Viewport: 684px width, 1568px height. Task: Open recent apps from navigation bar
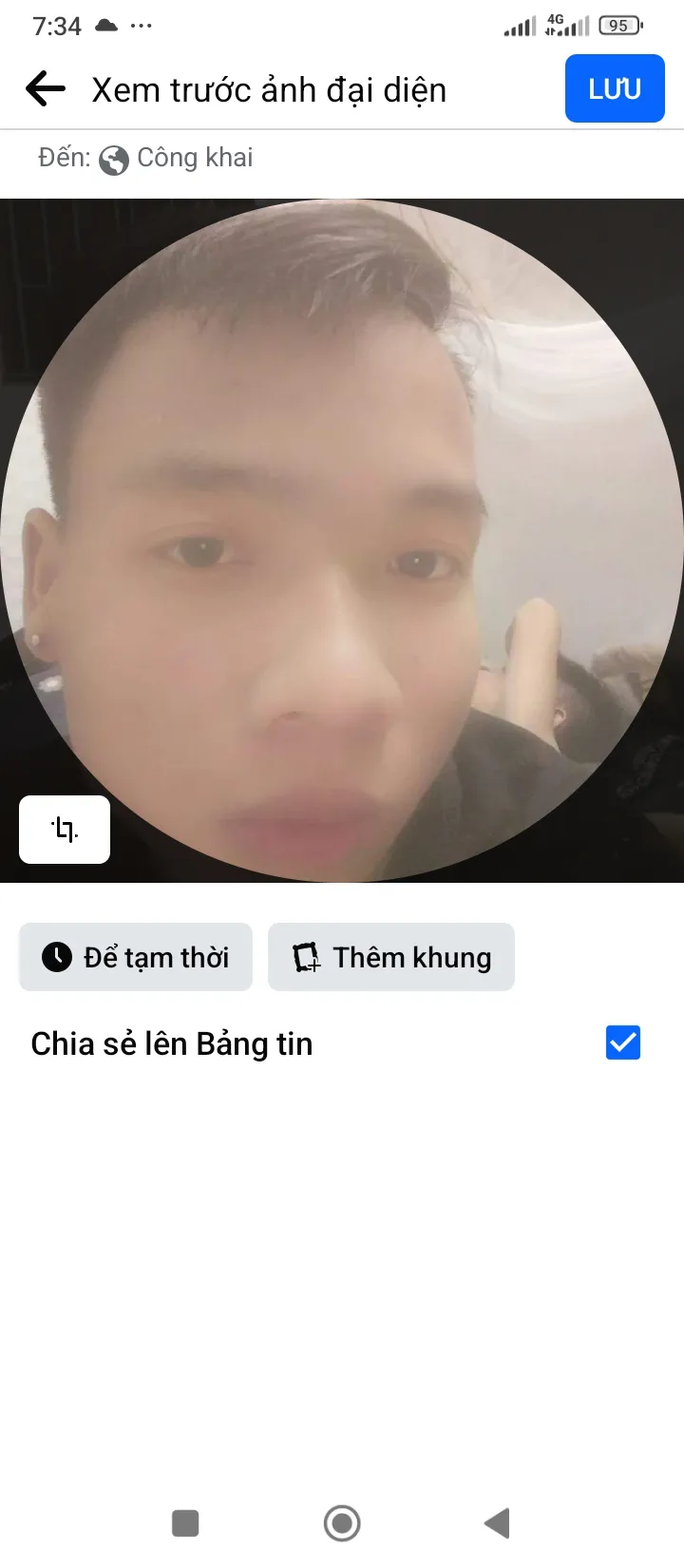click(185, 1522)
